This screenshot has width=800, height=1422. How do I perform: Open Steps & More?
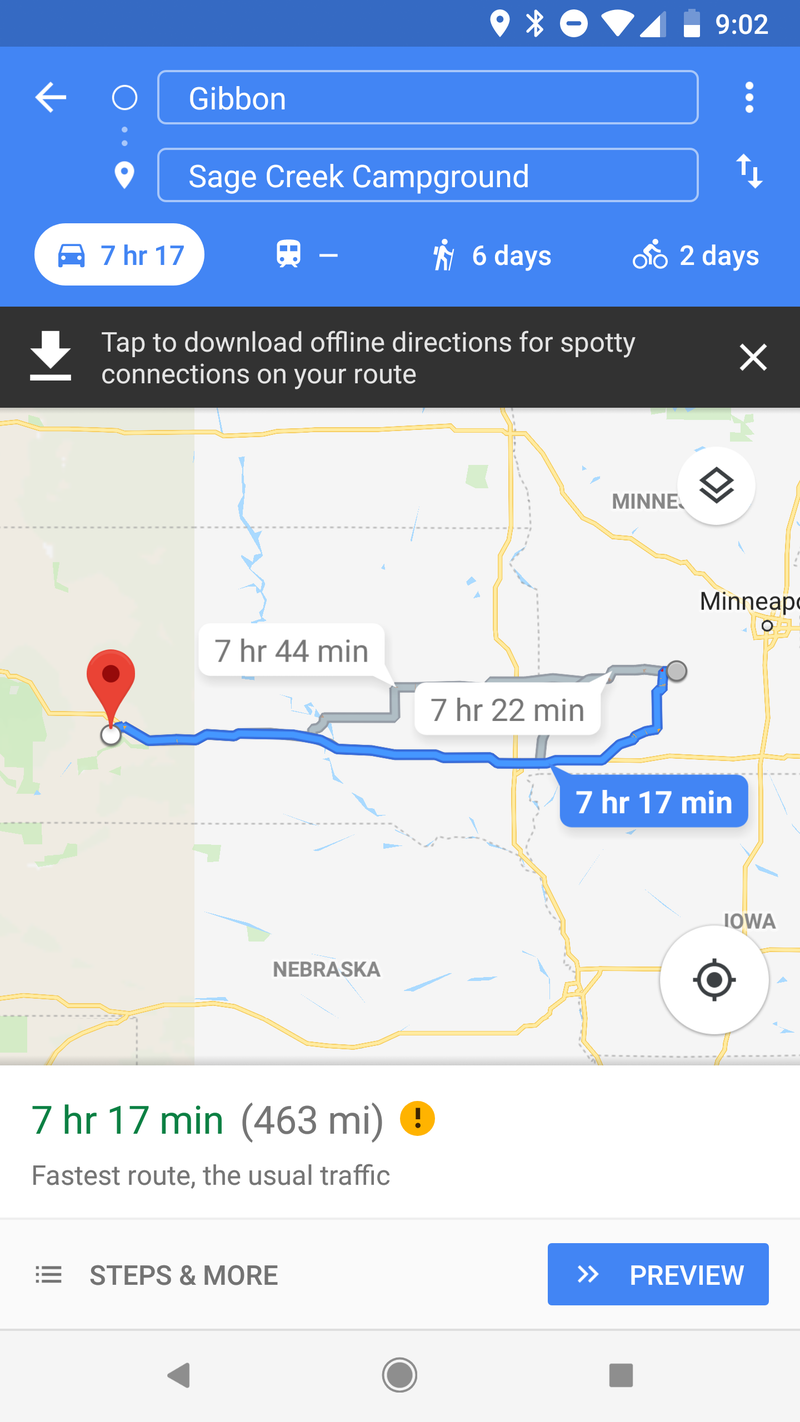[x=157, y=1275]
